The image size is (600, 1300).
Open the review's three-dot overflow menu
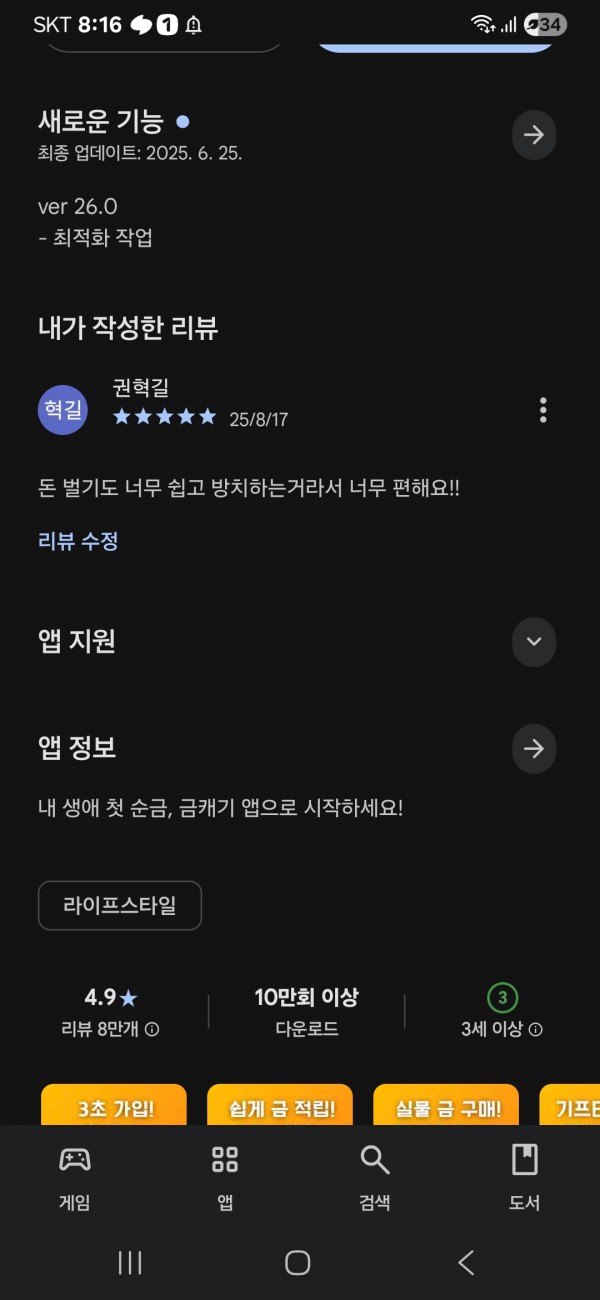[543, 410]
